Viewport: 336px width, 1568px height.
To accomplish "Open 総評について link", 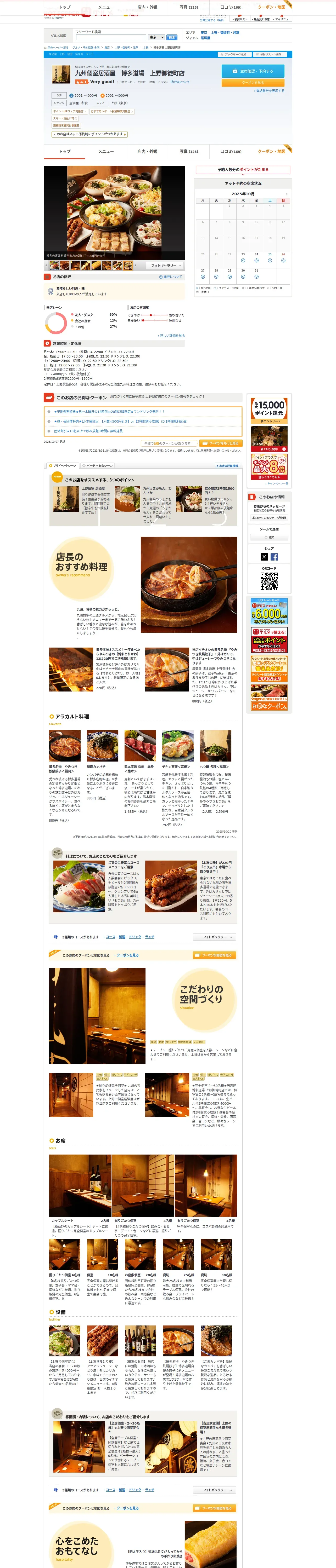I will pos(171,277).
